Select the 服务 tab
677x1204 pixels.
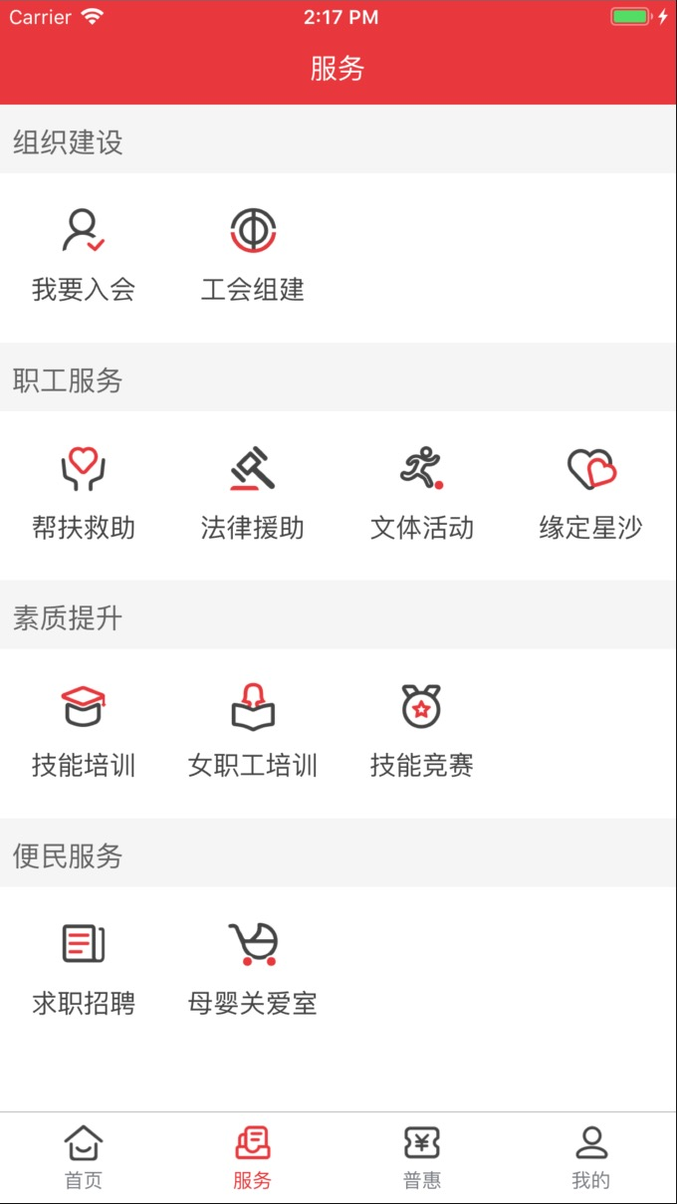tap(253, 1158)
